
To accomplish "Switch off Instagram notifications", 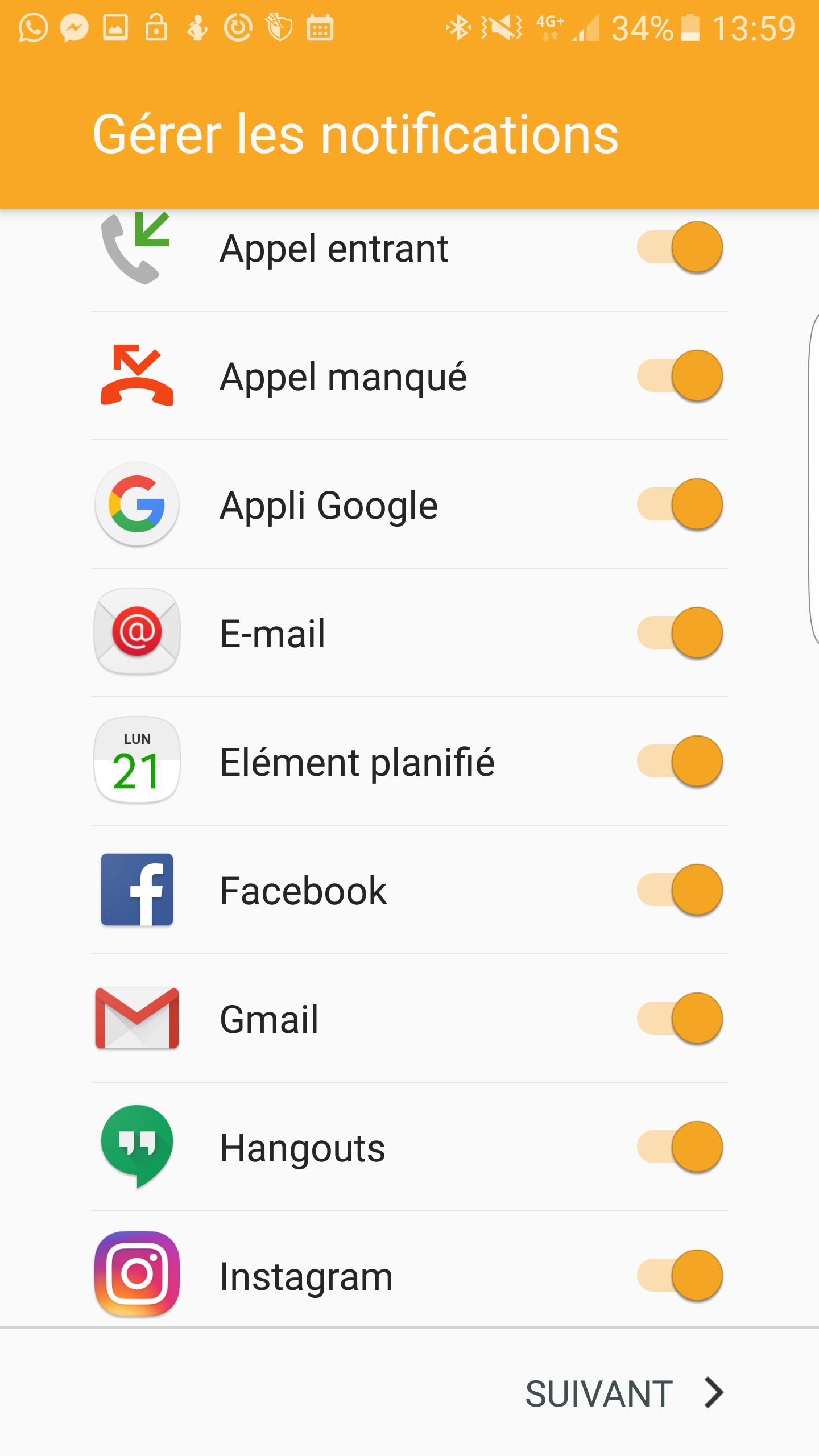I will tap(680, 1276).
